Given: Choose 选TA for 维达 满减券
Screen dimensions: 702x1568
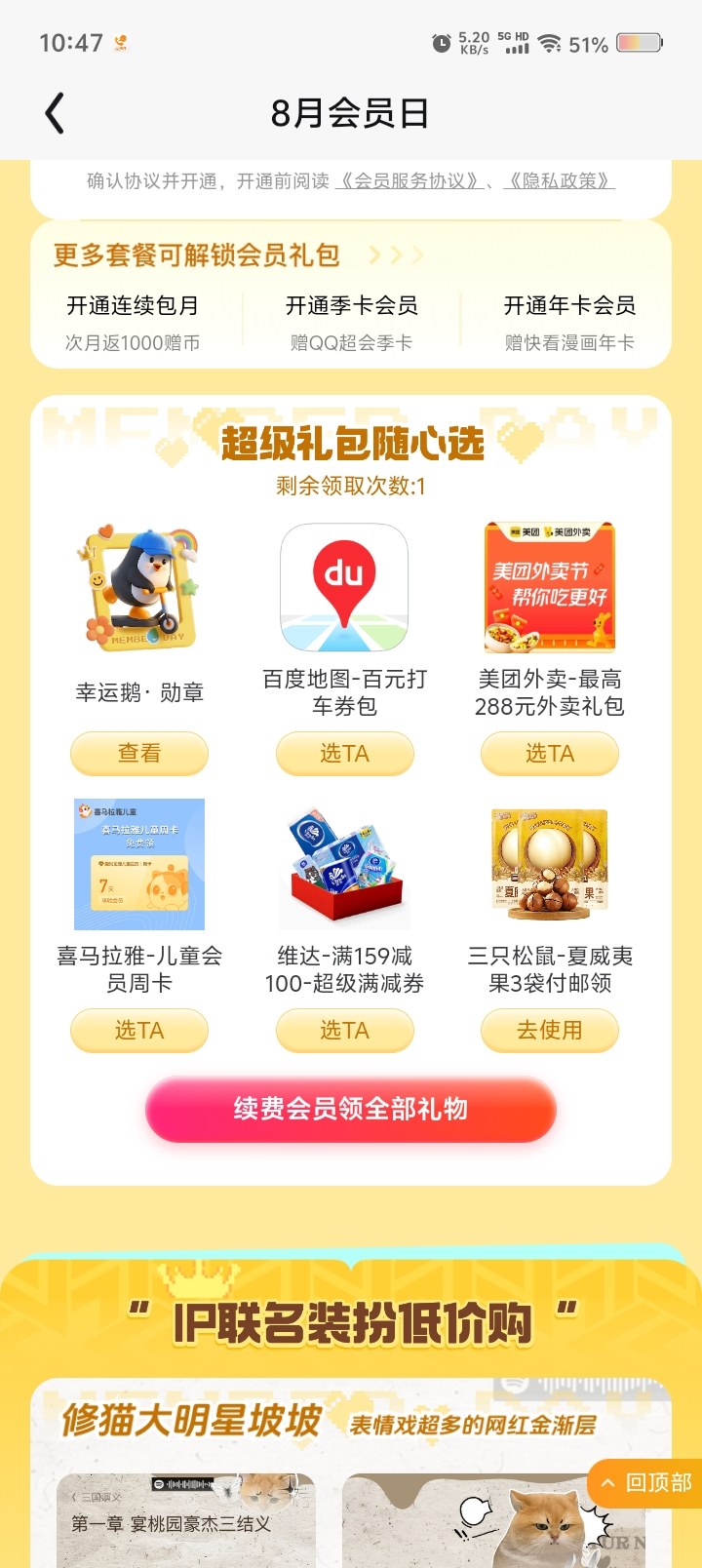Looking at the screenshot, I should 345,1031.
